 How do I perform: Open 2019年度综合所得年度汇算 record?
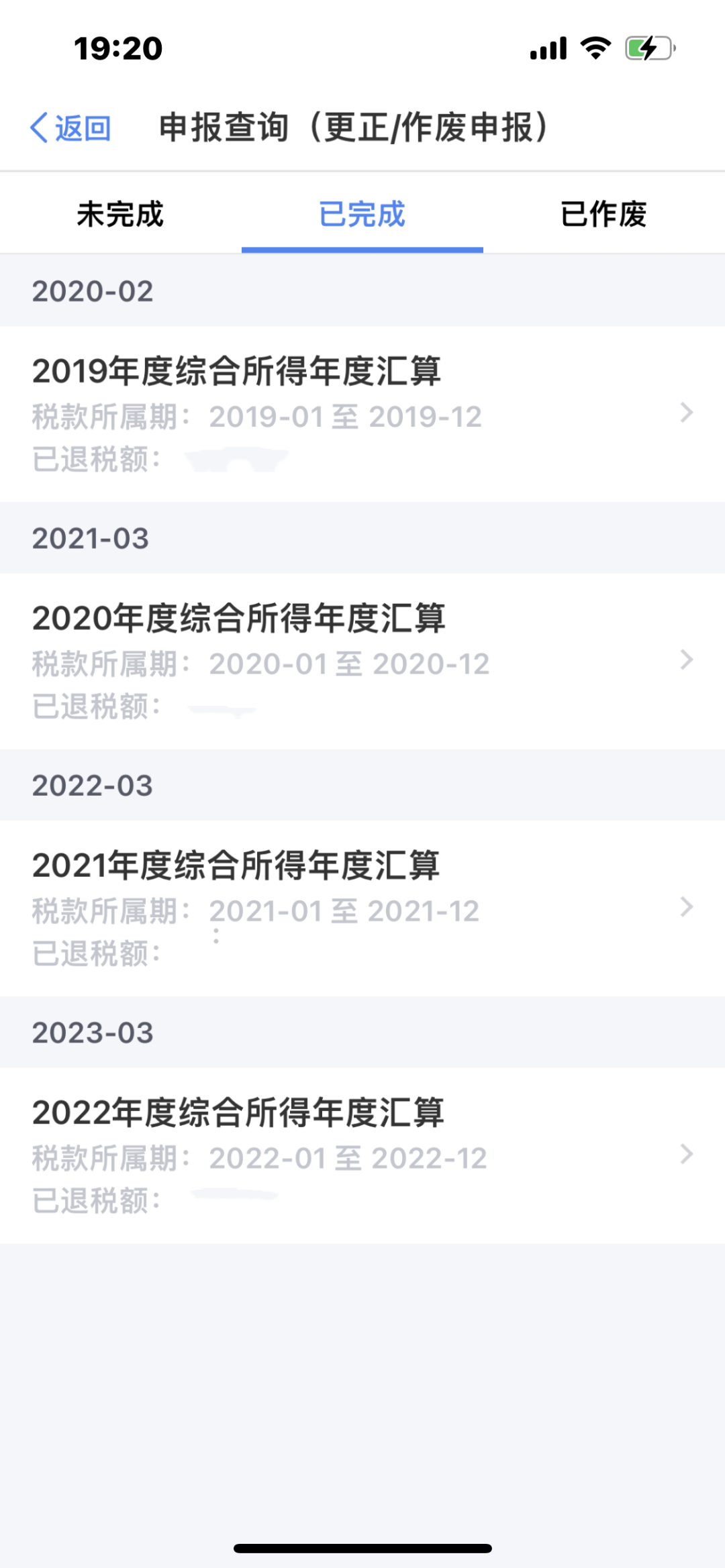pos(362,413)
